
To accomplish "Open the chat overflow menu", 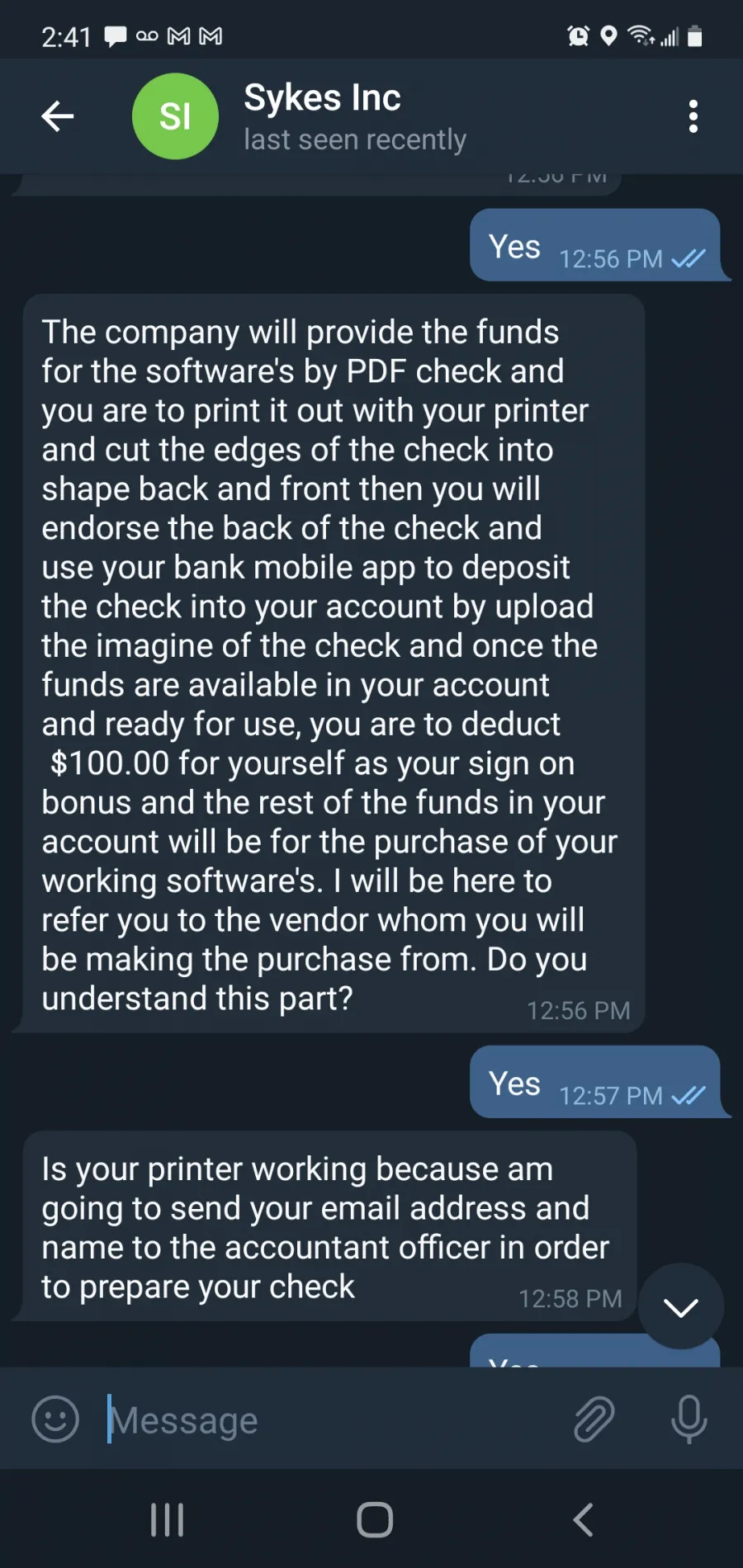I will 693,116.
